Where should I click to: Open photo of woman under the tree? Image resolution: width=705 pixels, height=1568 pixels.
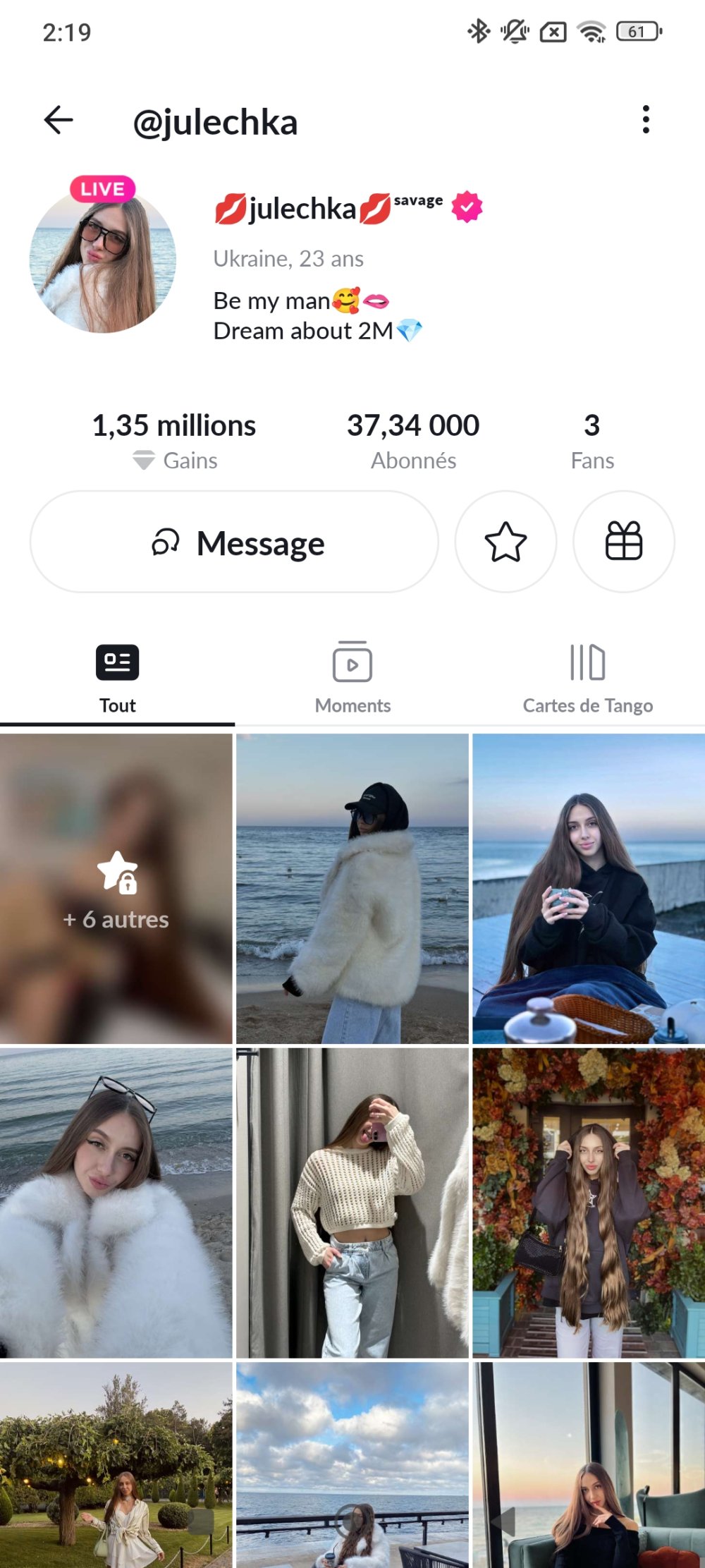coord(116,1467)
